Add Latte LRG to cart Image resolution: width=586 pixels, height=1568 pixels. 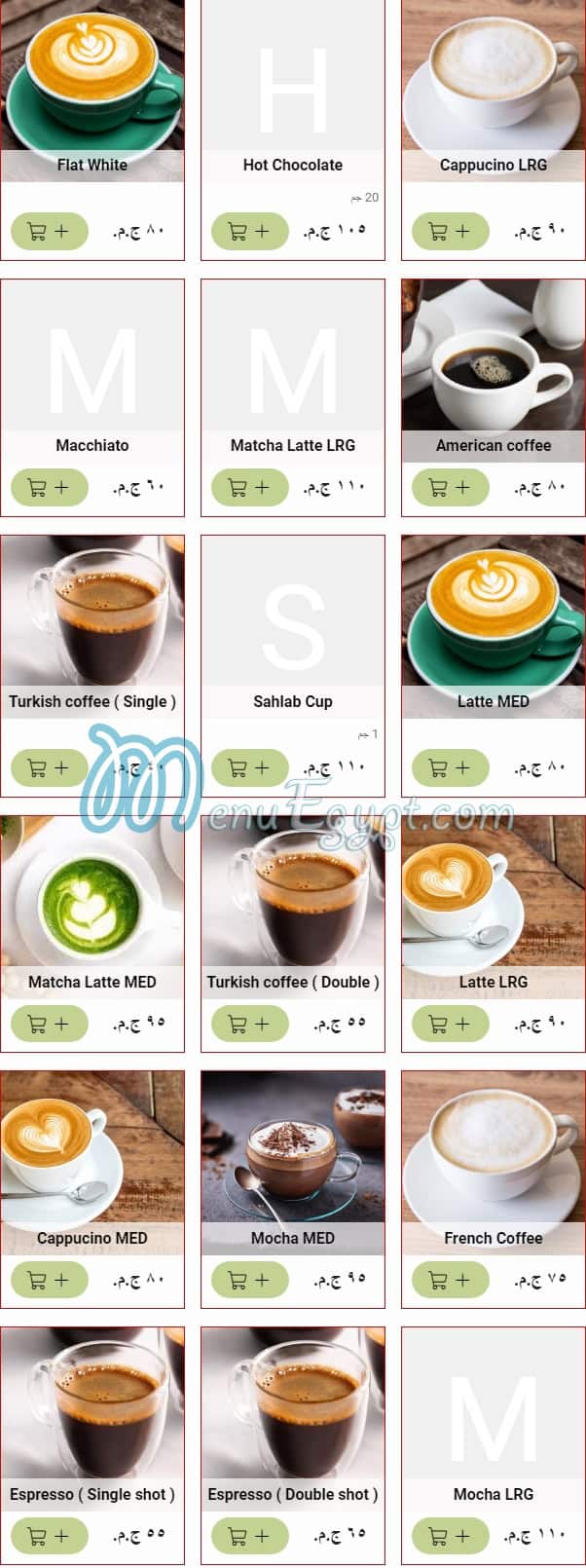pos(451,1024)
